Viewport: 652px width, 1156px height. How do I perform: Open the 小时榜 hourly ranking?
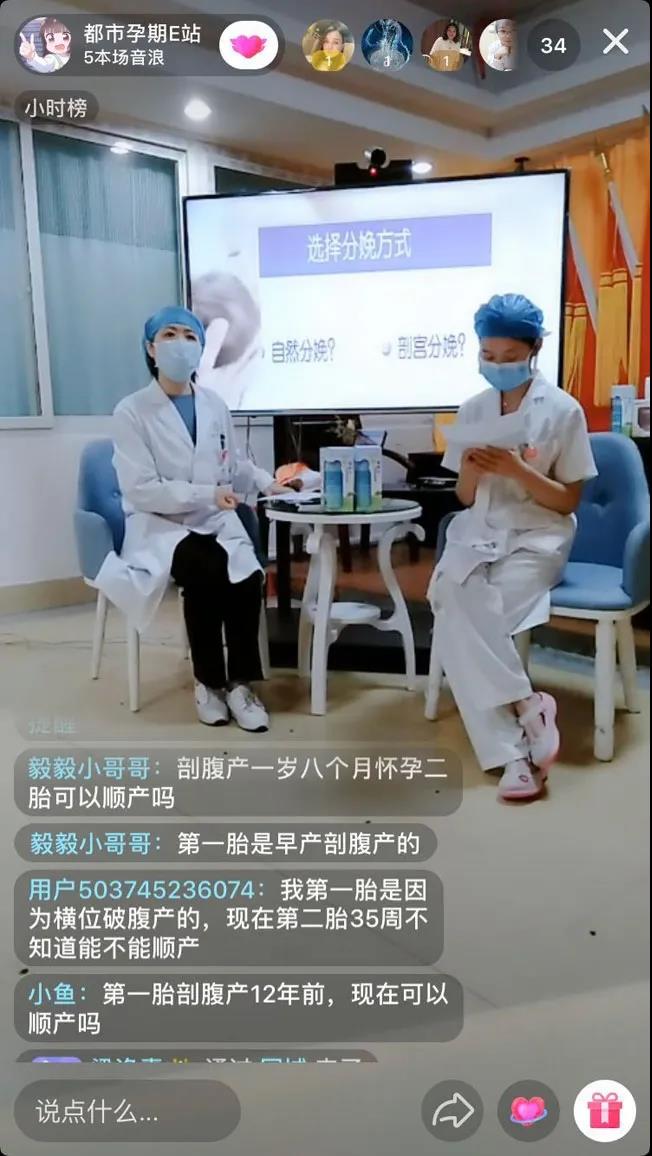(57, 108)
